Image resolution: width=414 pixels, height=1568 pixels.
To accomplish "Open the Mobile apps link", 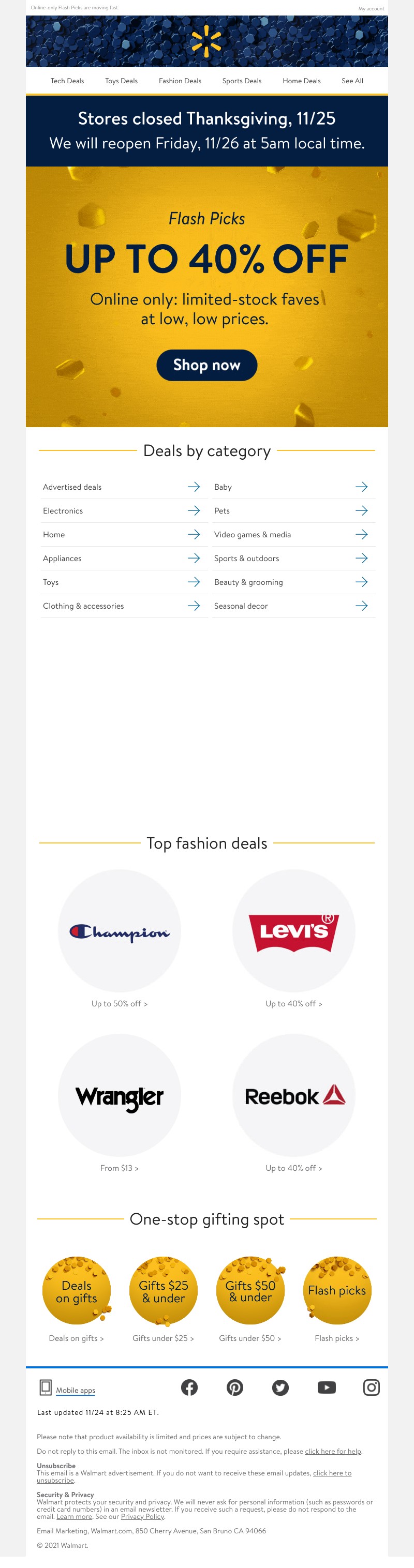I will [x=76, y=1390].
